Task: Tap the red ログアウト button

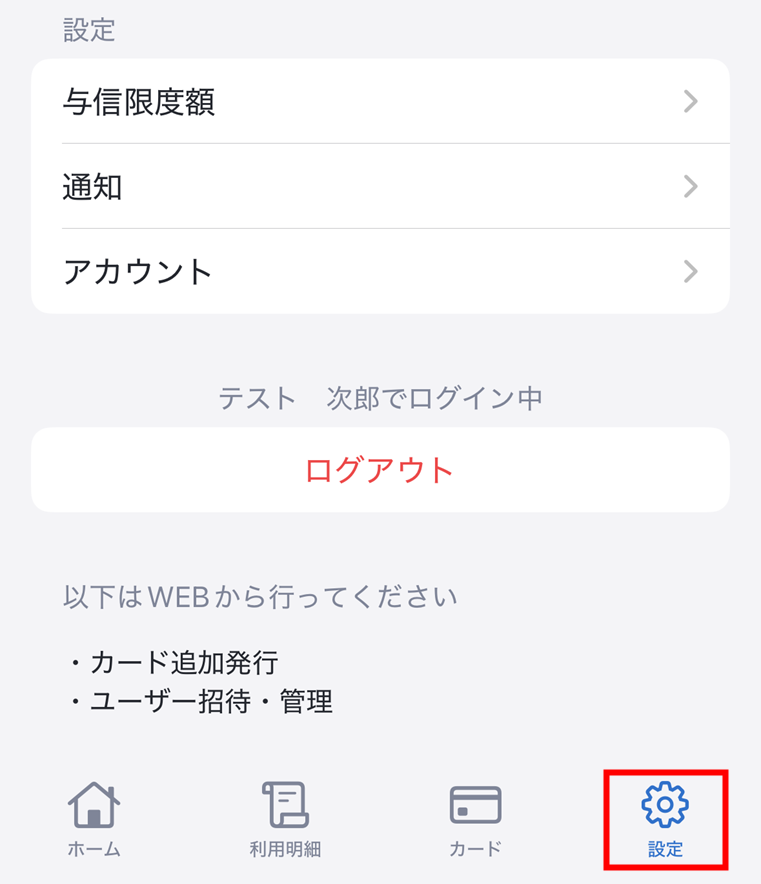Action: 380,470
